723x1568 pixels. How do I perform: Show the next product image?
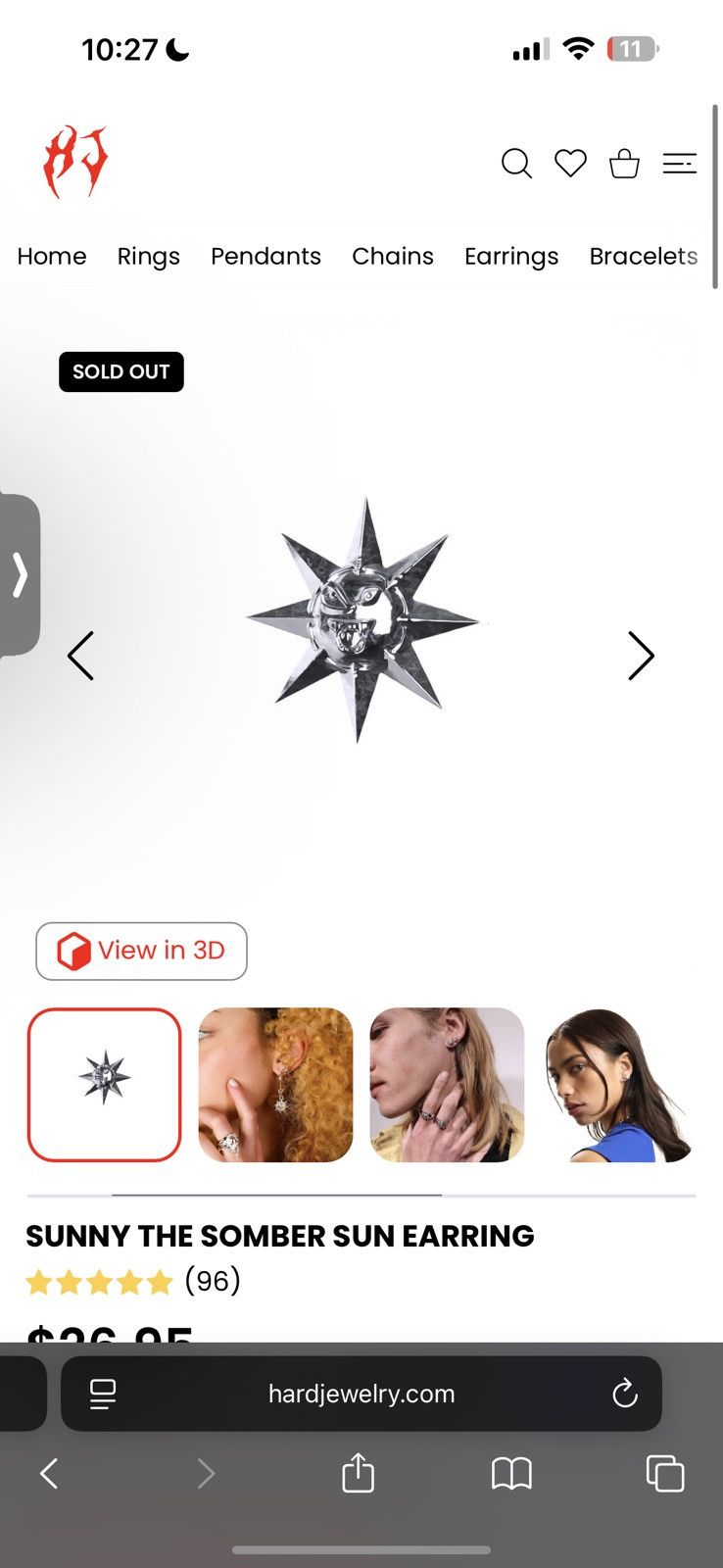(x=641, y=656)
